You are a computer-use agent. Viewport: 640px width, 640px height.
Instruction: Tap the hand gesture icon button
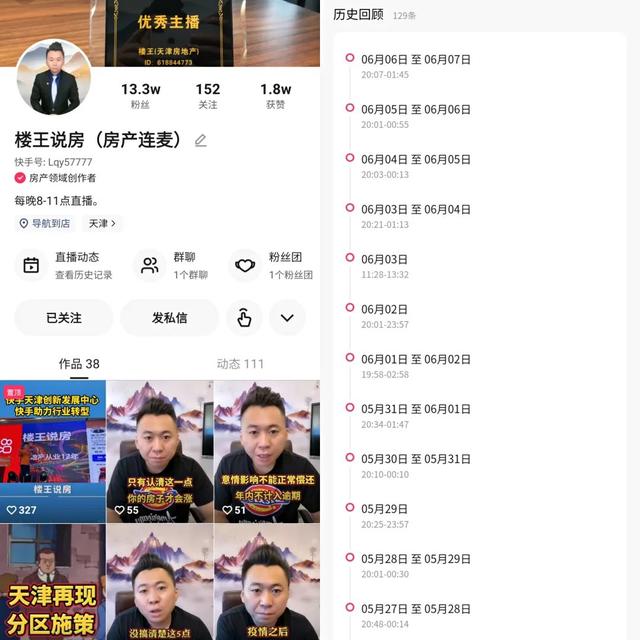[x=244, y=318]
